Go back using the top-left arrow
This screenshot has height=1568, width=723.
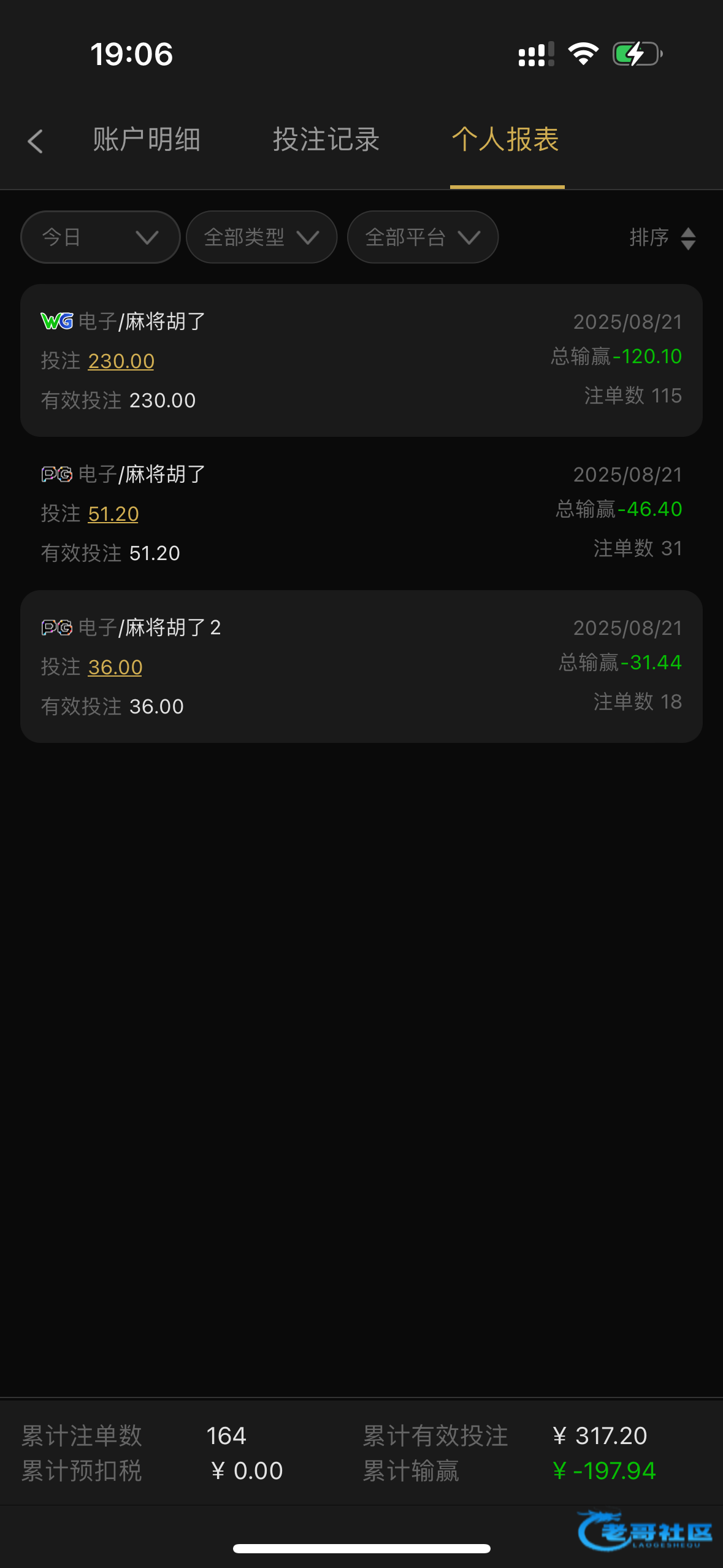(36, 141)
